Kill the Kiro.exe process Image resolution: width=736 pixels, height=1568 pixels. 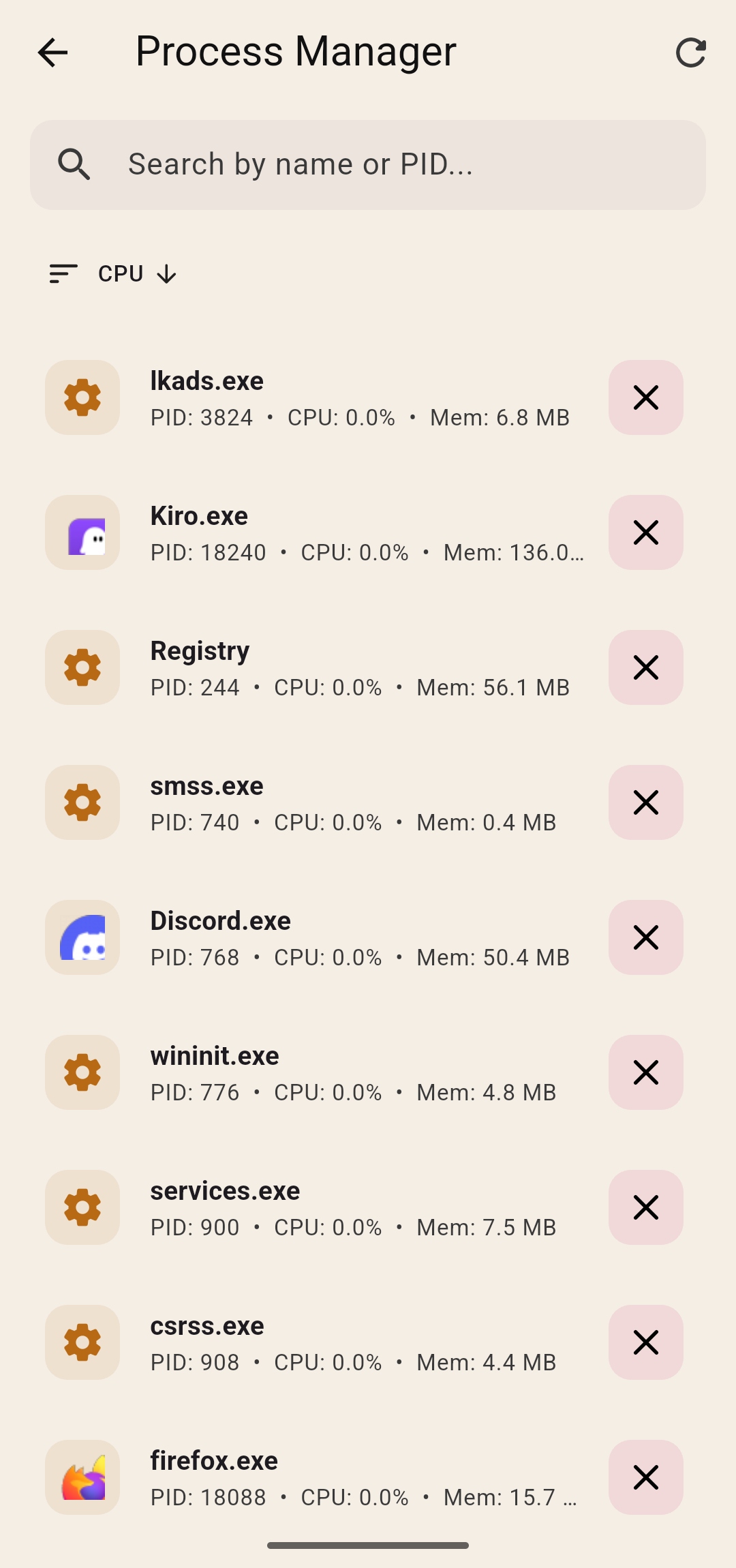pyautogui.click(x=645, y=532)
